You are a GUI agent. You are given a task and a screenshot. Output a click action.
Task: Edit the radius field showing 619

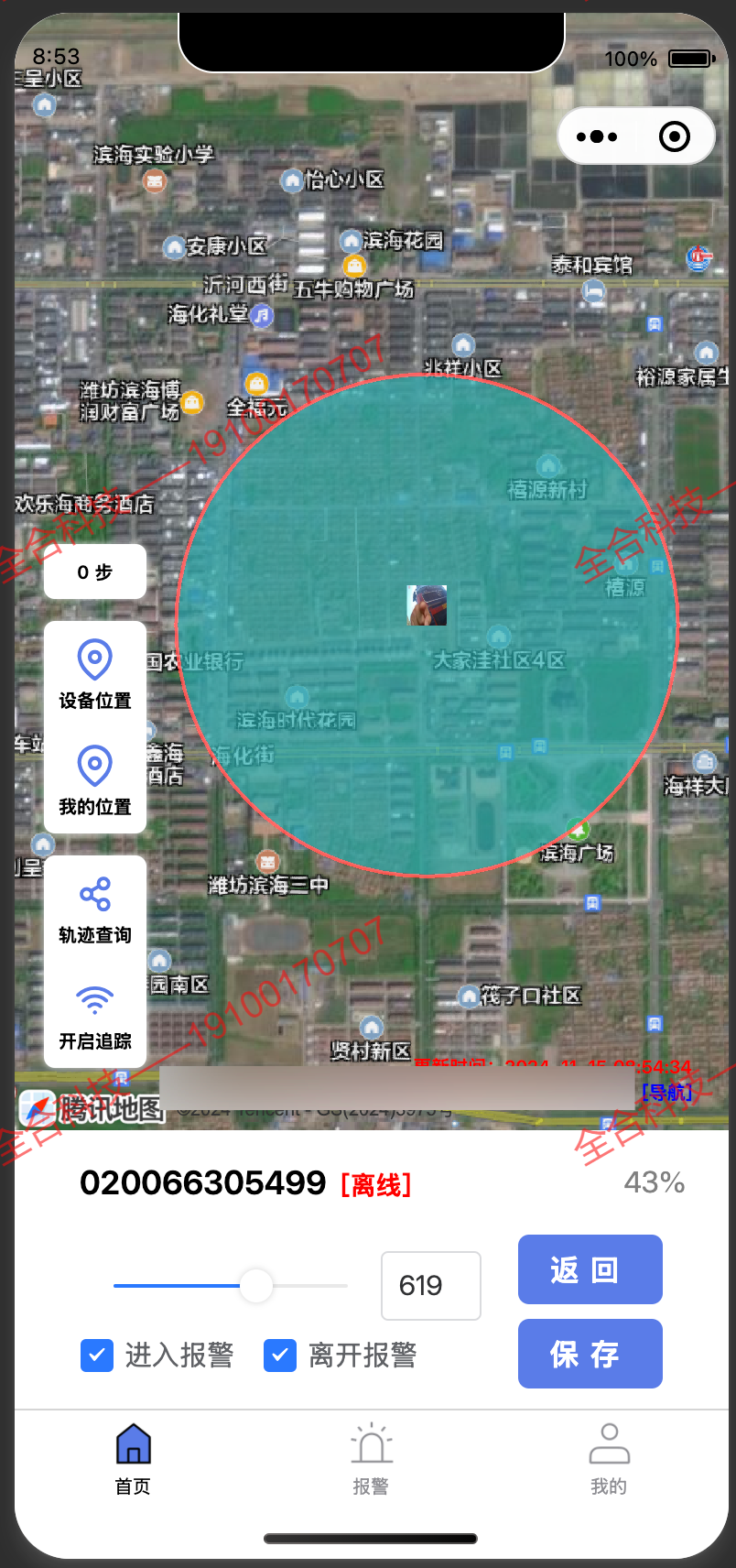(430, 1285)
